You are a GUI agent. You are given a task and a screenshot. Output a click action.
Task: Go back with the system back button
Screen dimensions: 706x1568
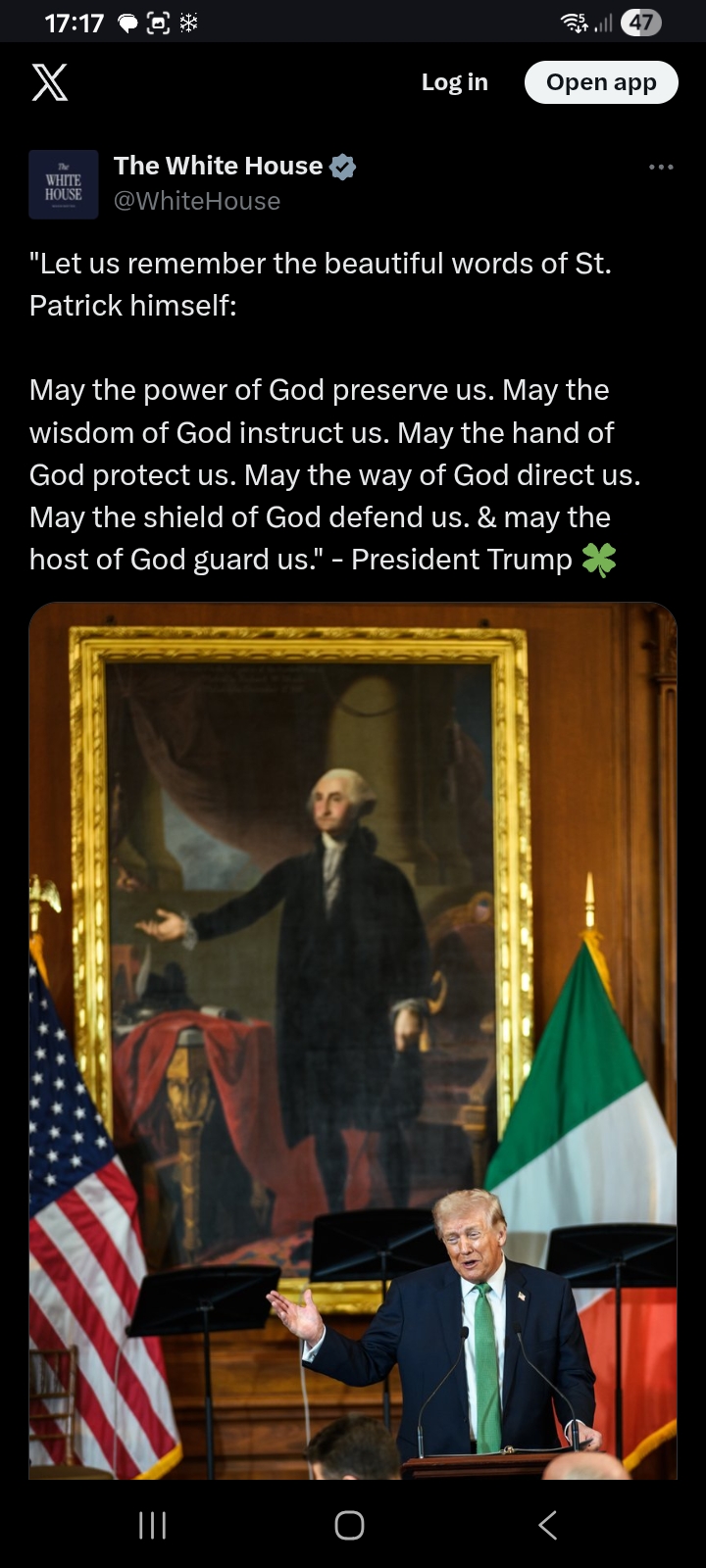(x=548, y=1525)
